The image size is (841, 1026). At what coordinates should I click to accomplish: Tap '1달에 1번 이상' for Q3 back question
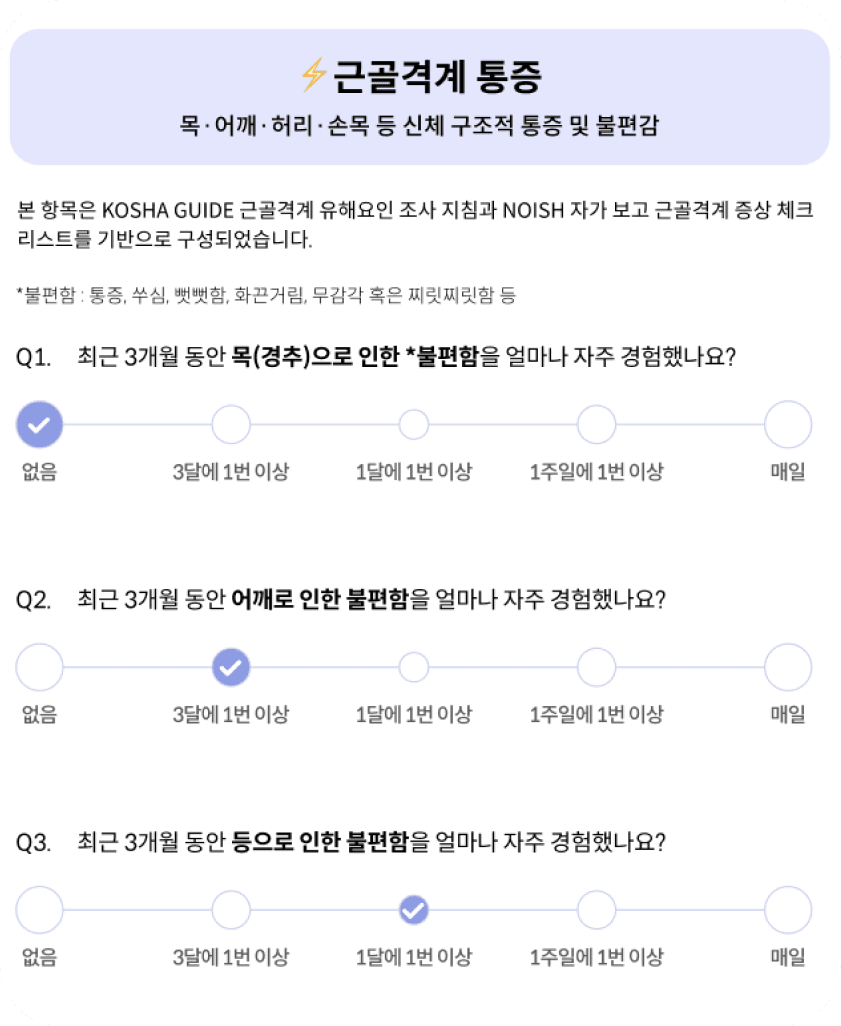tap(414, 909)
